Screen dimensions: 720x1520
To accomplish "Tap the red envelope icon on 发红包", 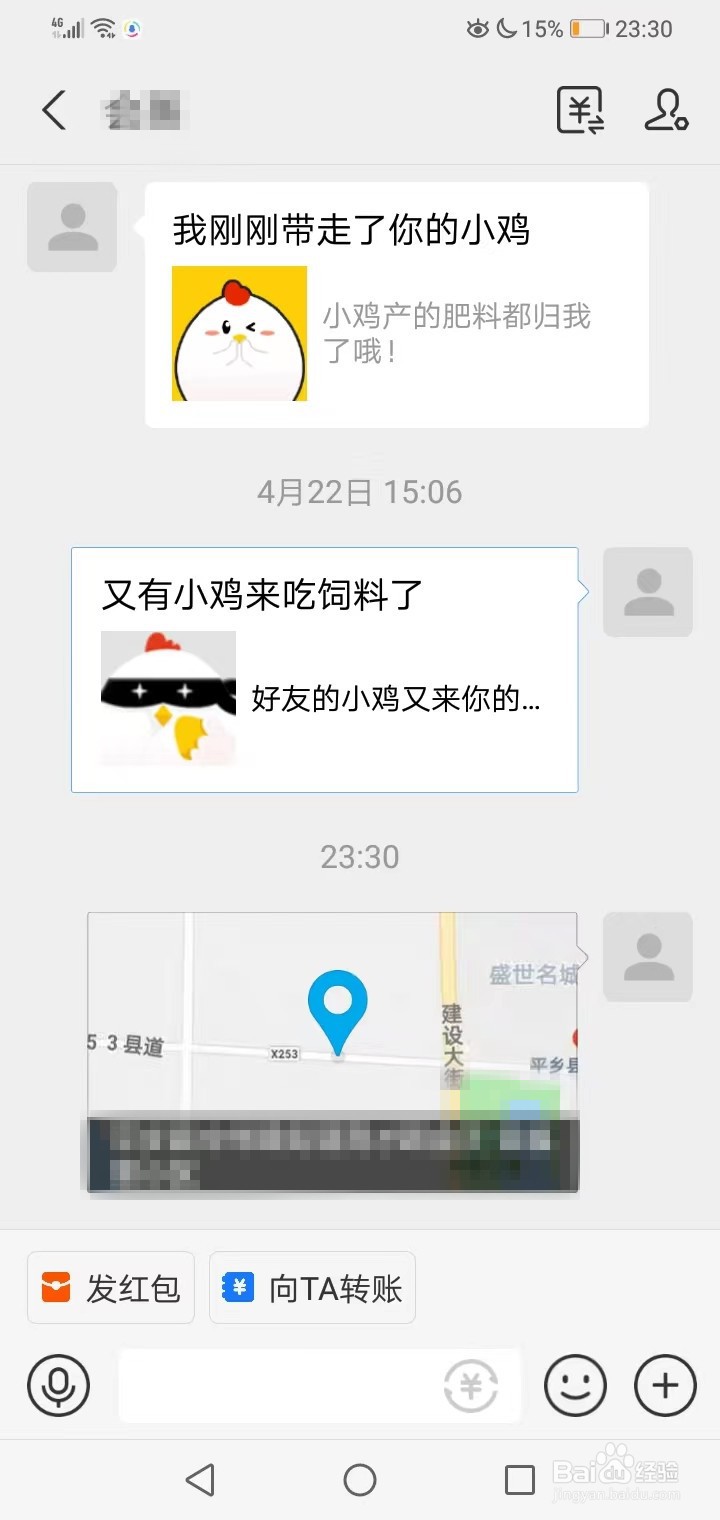I will [x=55, y=1287].
